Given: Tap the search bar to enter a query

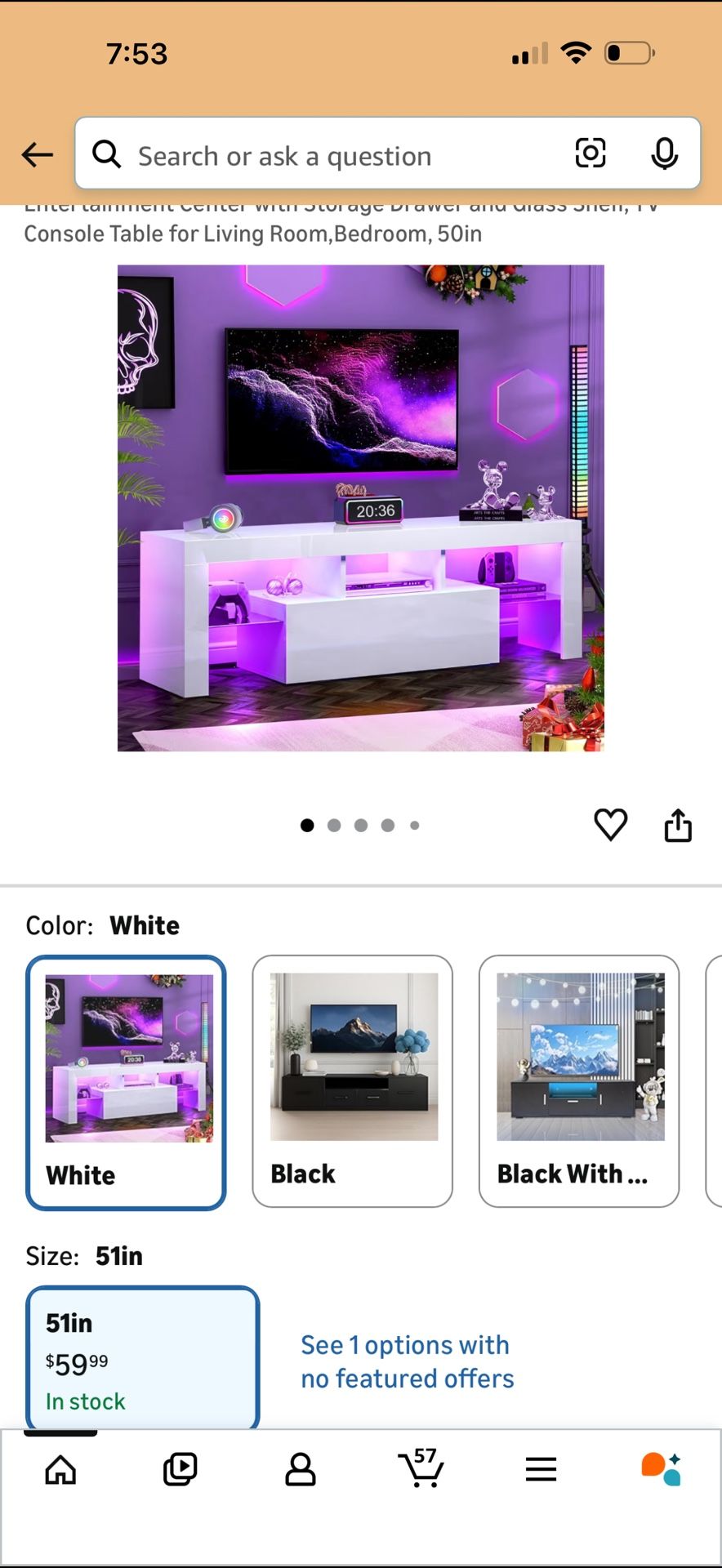Looking at the screenshot, I should [x=327, y=155].
